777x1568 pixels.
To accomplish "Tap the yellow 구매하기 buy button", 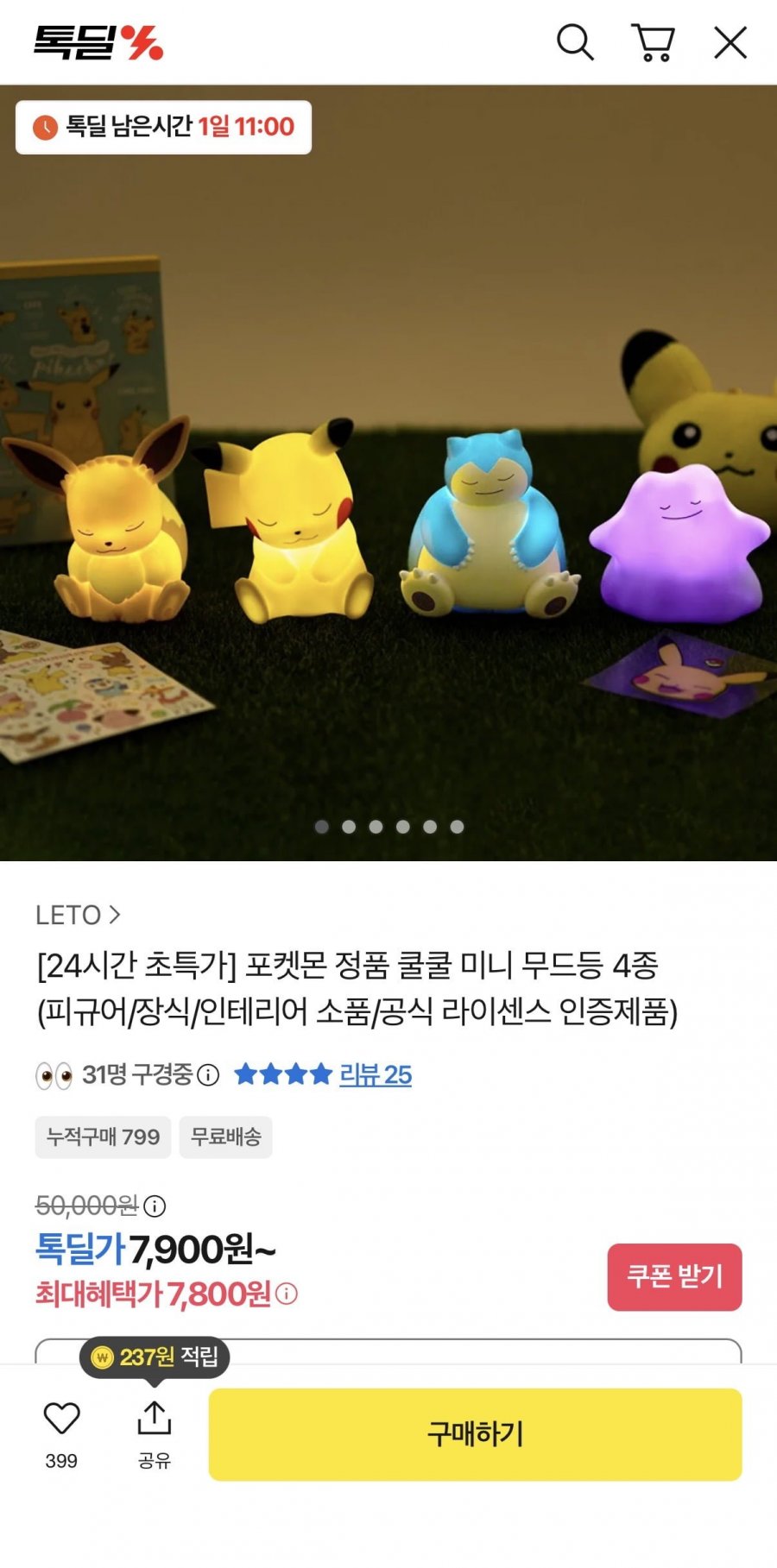I will click(x=475, y=1434).
